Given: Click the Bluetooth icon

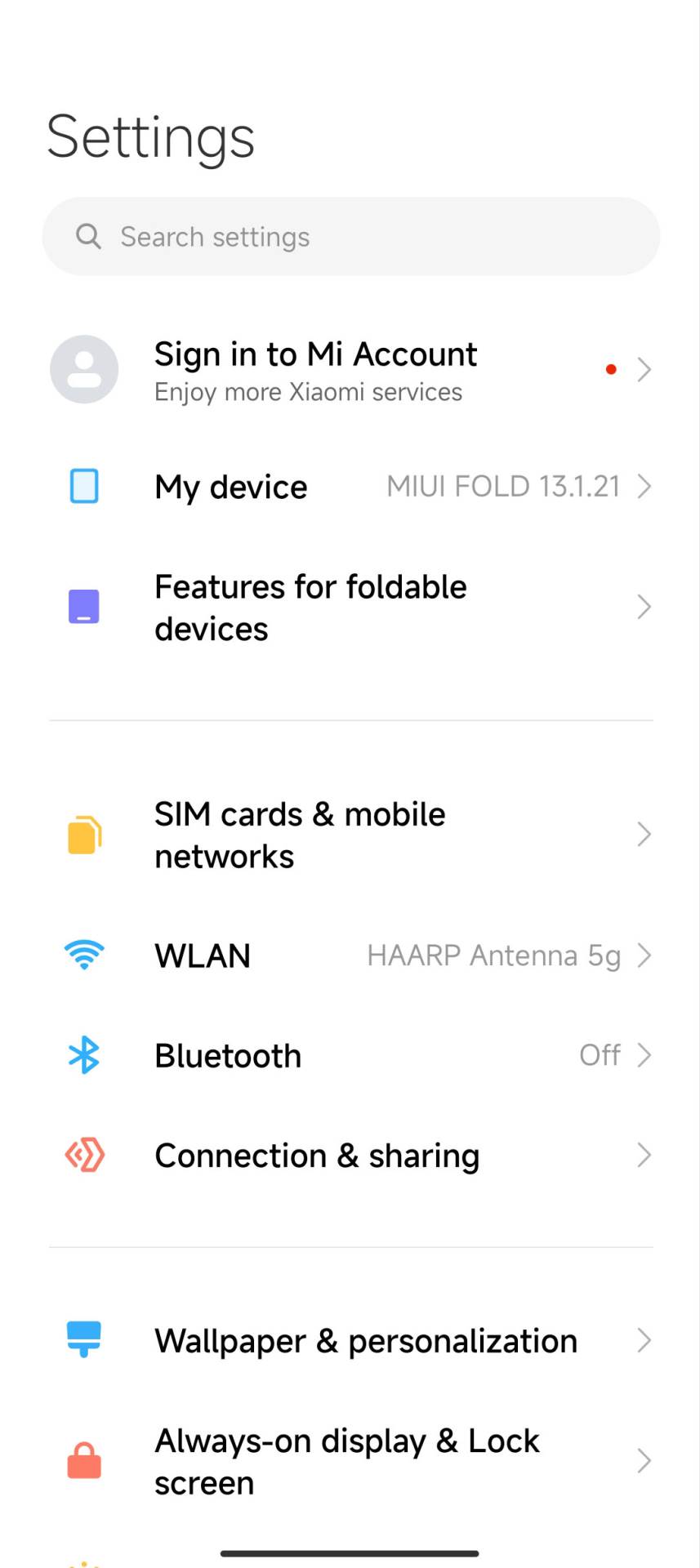Looking at the screenshot, I should pos(83,1054).
